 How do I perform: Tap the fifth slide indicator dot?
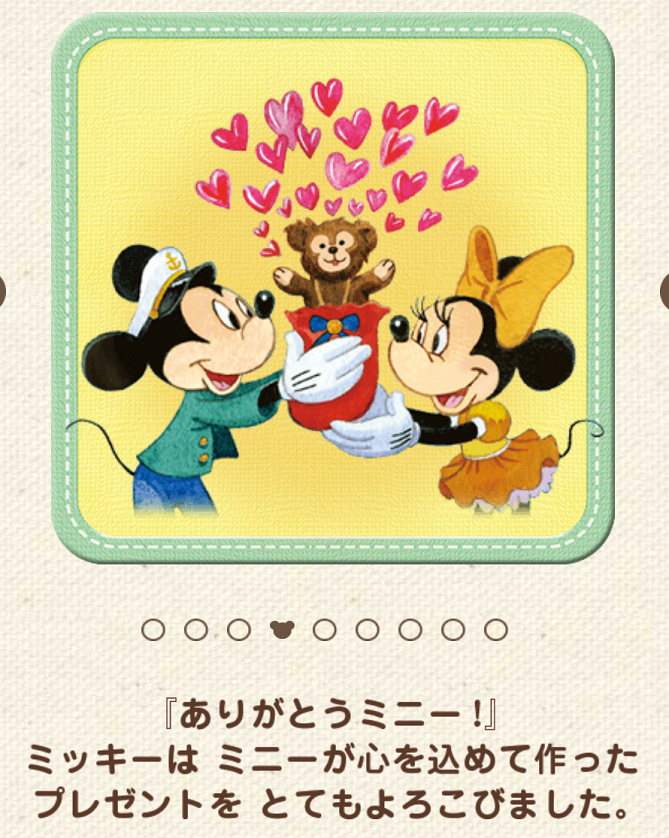[324, 630]
